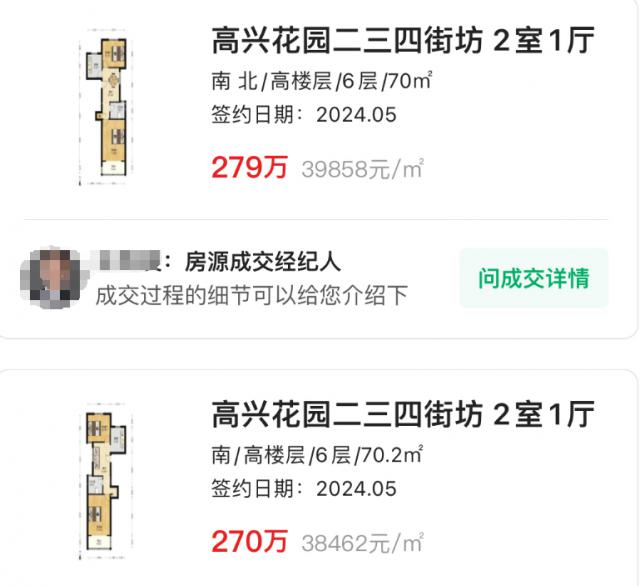Tap the 问成交详情 button
The height and width of the screenshot is (586, 640).
tap(533, 278)
